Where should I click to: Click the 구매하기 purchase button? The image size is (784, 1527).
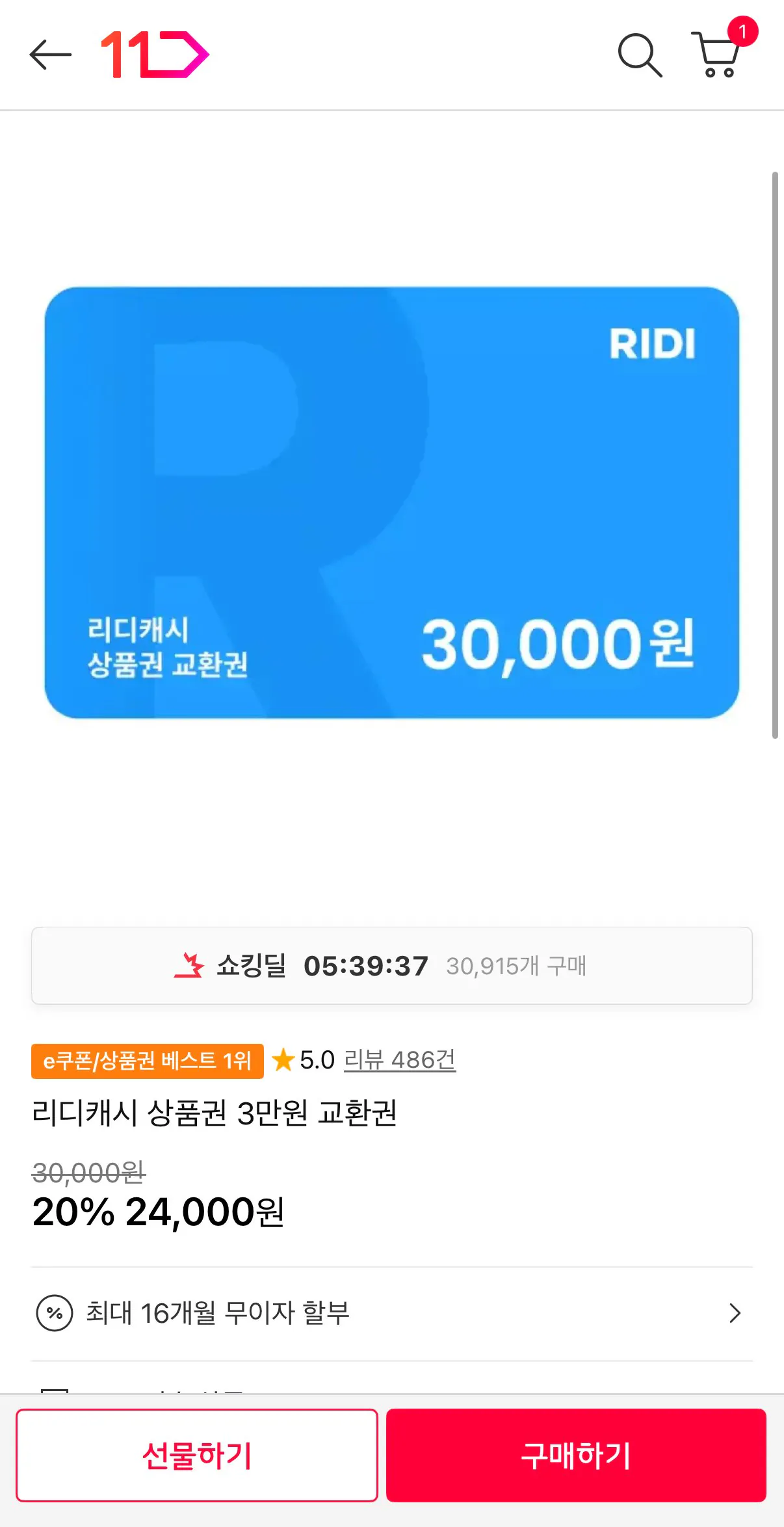(x=575, y=1457)
